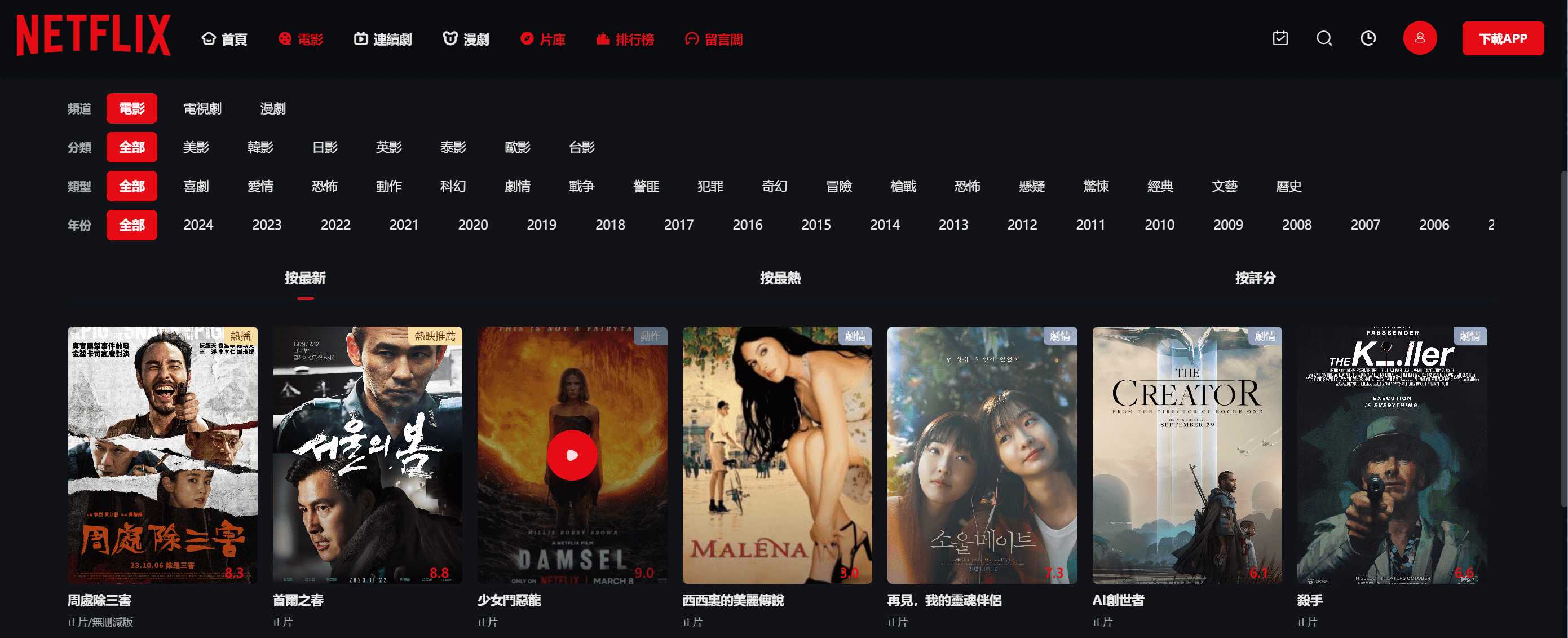Open the calendar checklist icon
1568x638 pixels.
pos(1280,38)
